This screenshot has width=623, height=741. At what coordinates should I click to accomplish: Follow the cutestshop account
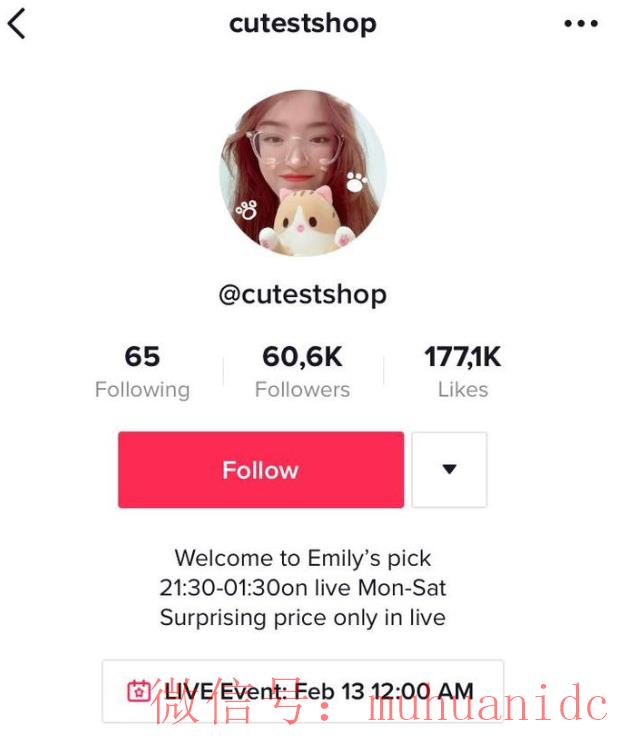261,470
